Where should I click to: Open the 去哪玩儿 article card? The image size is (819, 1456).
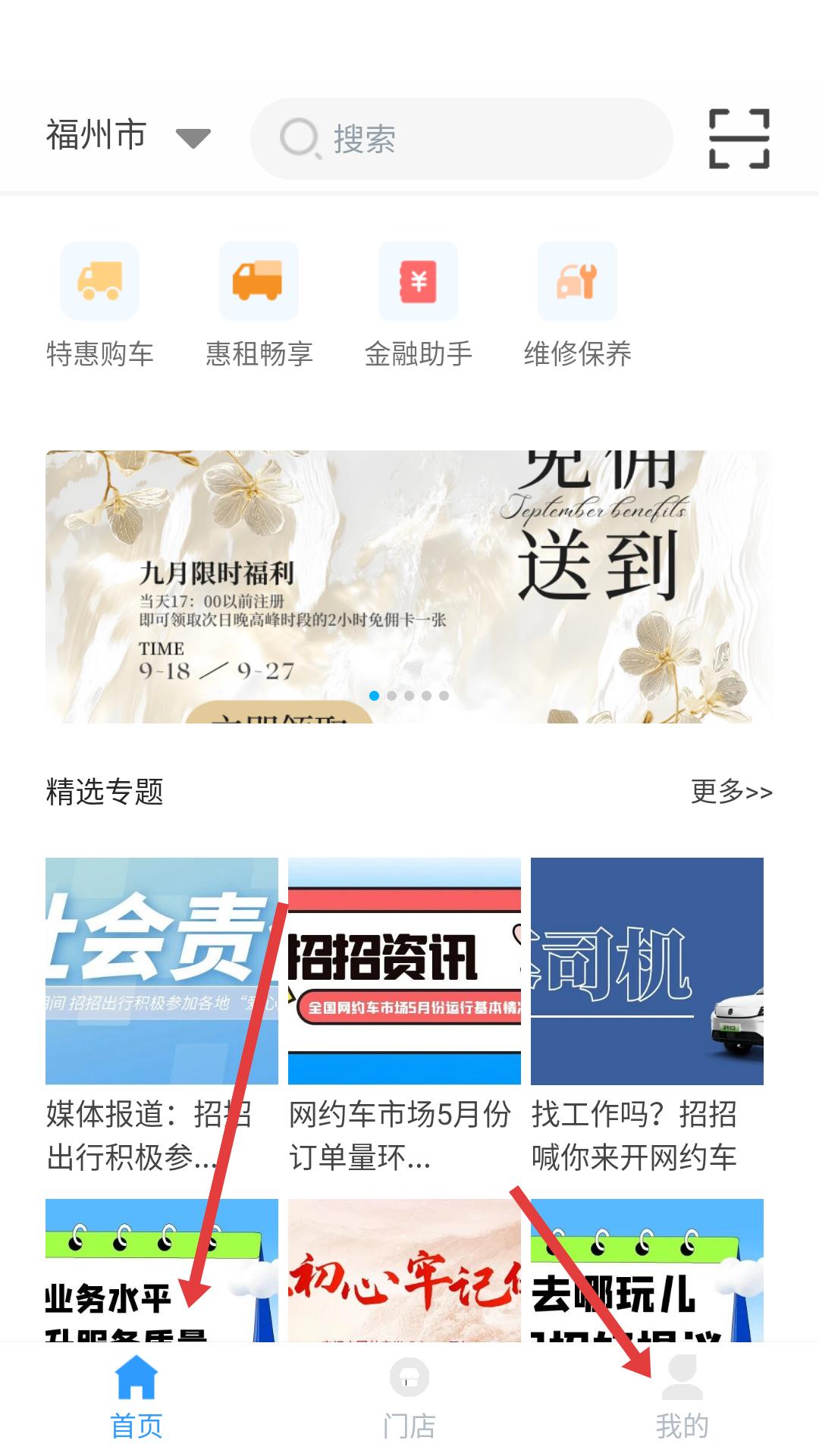647,1270
